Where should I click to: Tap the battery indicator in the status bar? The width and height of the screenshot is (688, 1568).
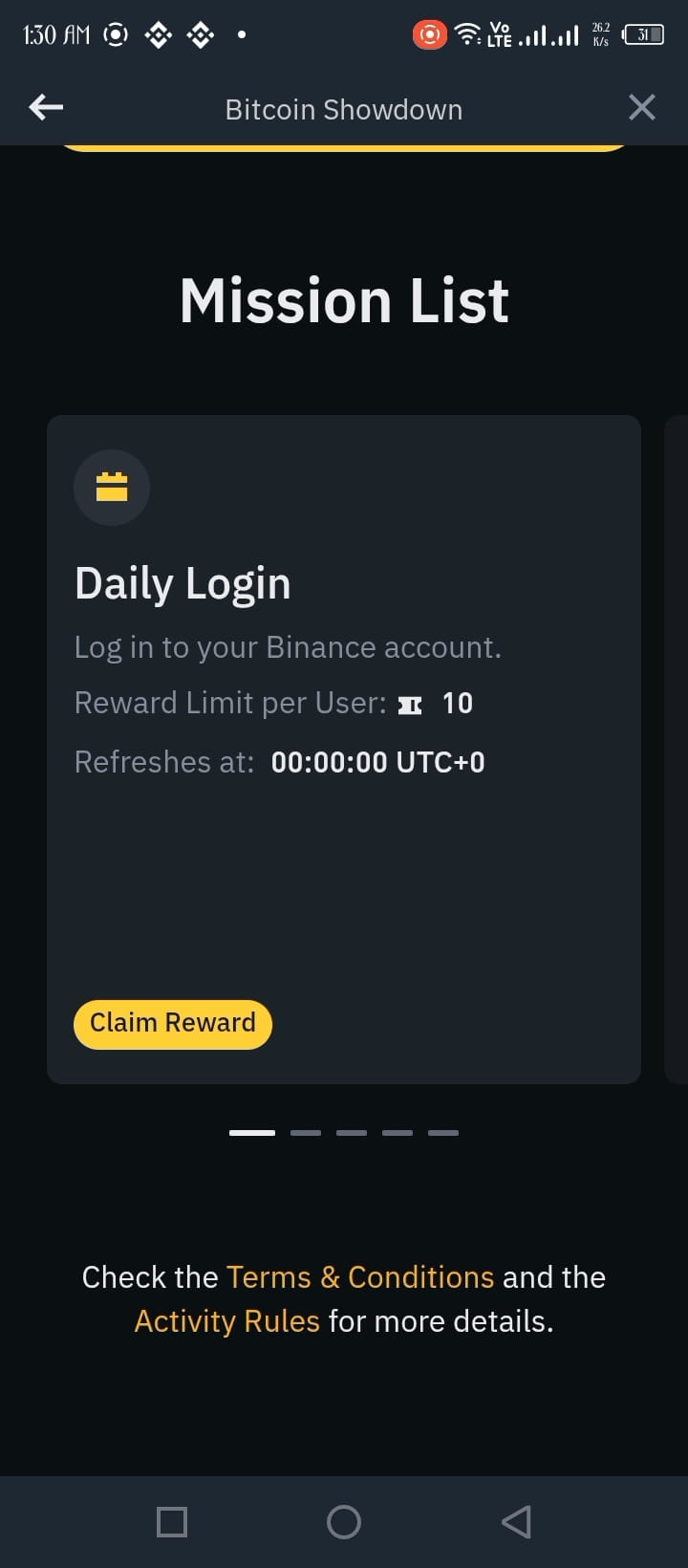coord(645,33)
